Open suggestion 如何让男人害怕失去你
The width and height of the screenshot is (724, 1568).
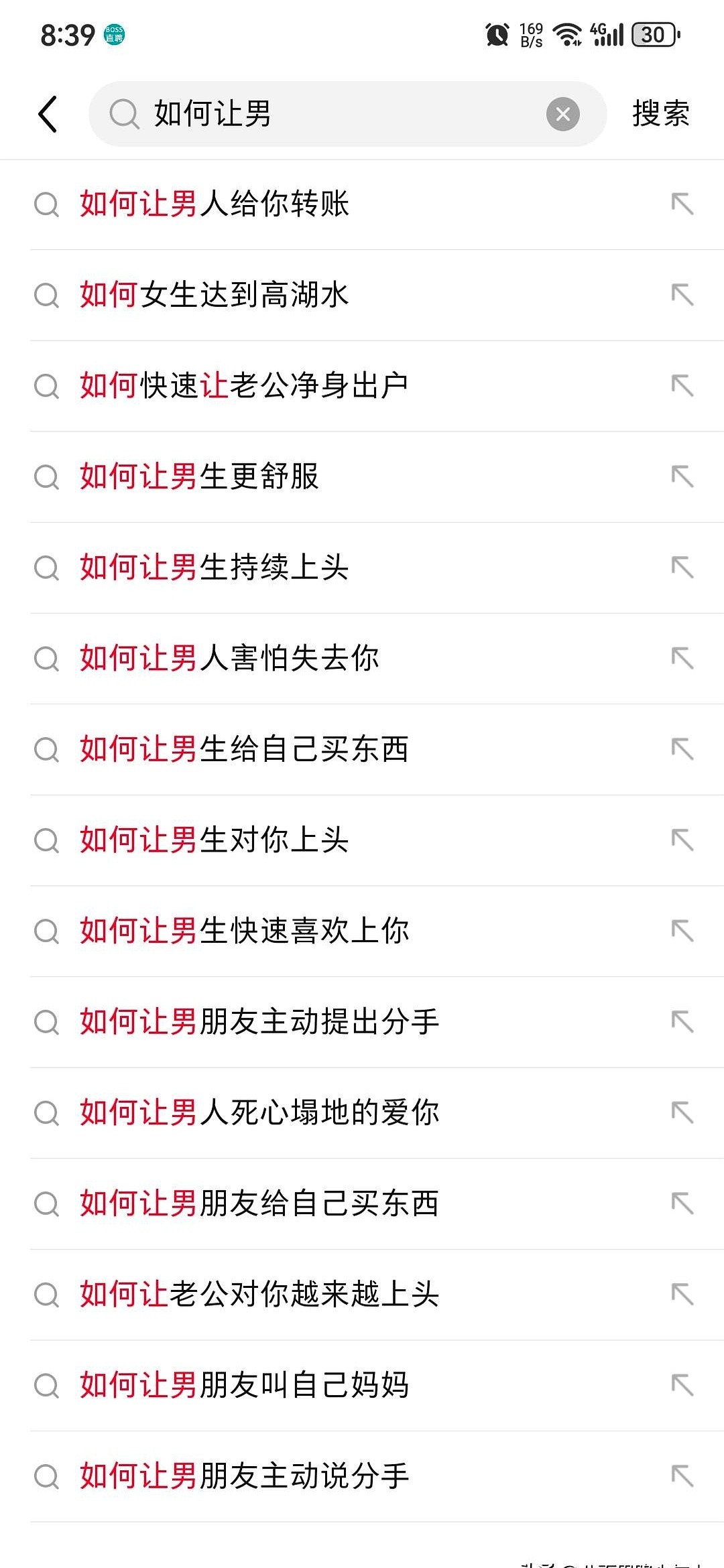[x=229, y=658]
